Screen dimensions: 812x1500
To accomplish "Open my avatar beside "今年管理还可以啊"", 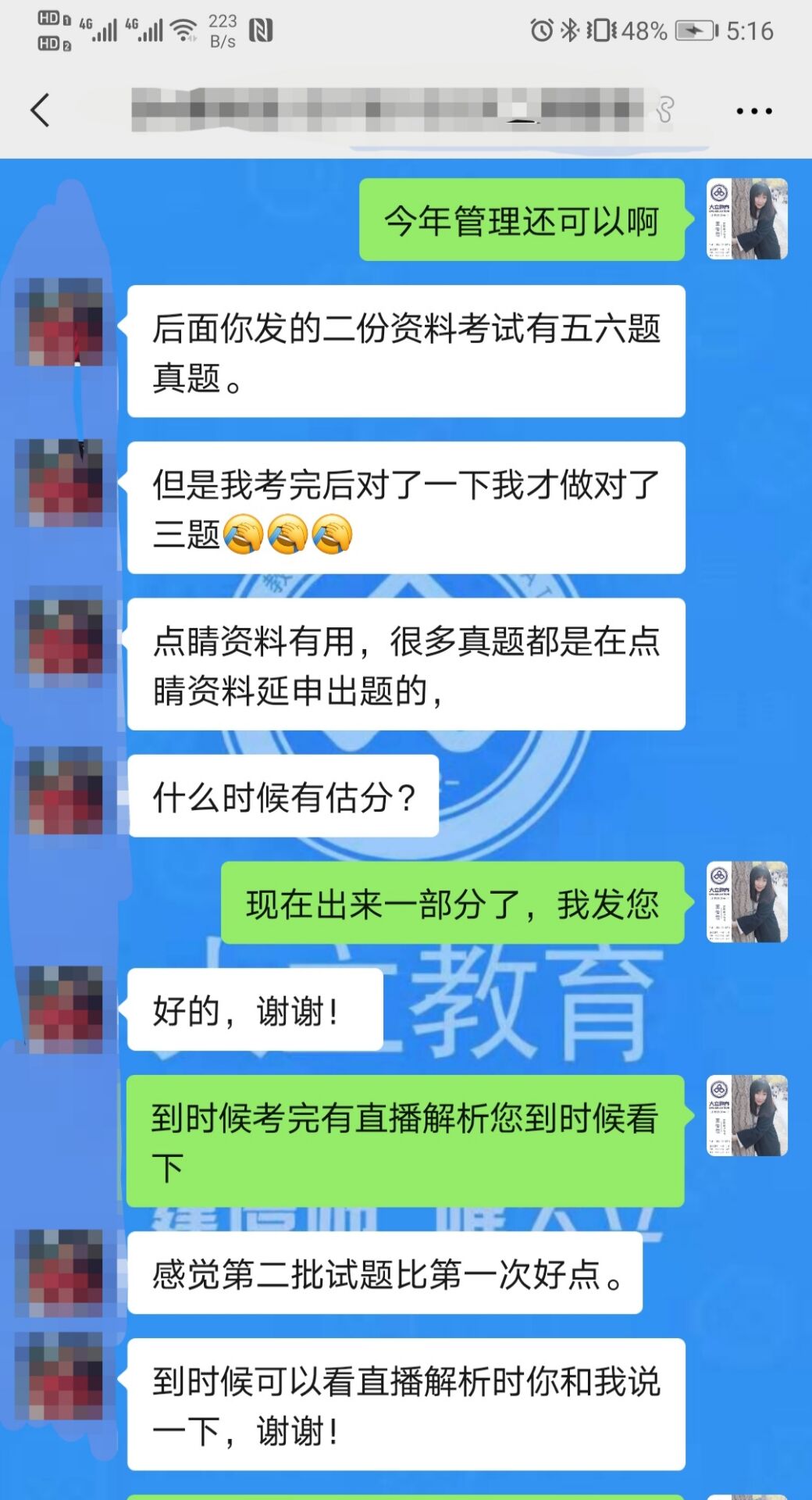I will (746, 220).
